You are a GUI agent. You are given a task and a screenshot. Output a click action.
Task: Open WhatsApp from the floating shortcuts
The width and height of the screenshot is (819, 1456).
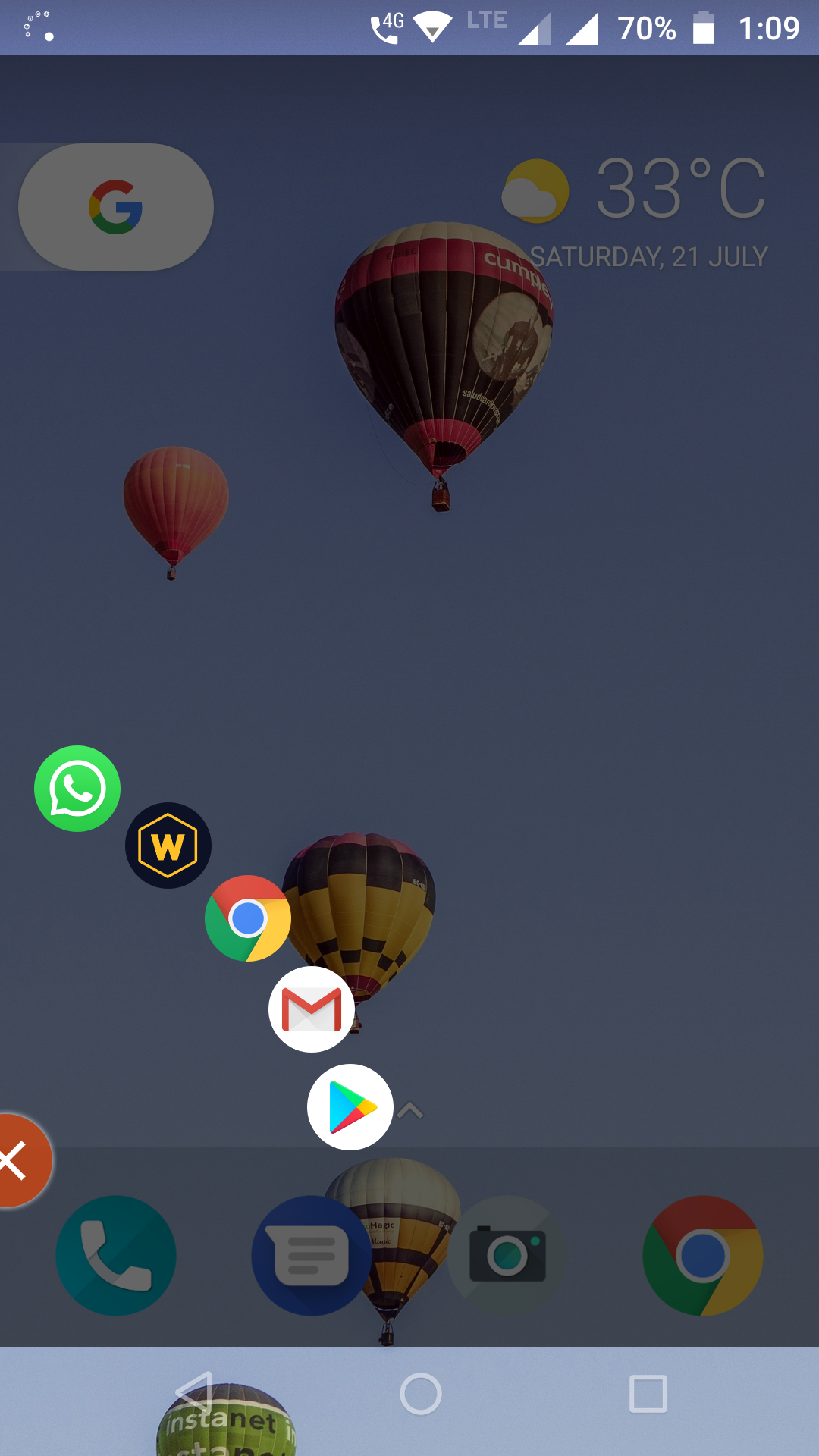click(x=77, y=789)
